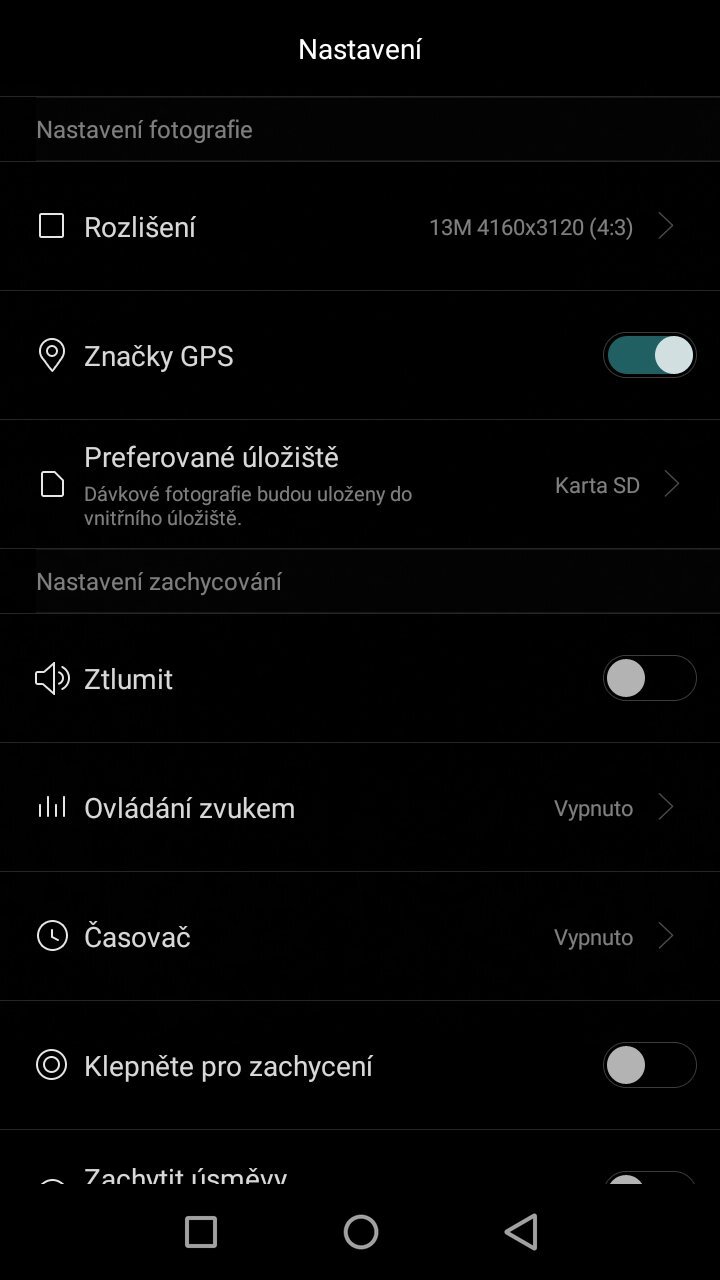The width and height of the screenshot is (720, 1280).
Task: Click the Zachytit úsměvy smiley icon
Action: pos(52,1180)
